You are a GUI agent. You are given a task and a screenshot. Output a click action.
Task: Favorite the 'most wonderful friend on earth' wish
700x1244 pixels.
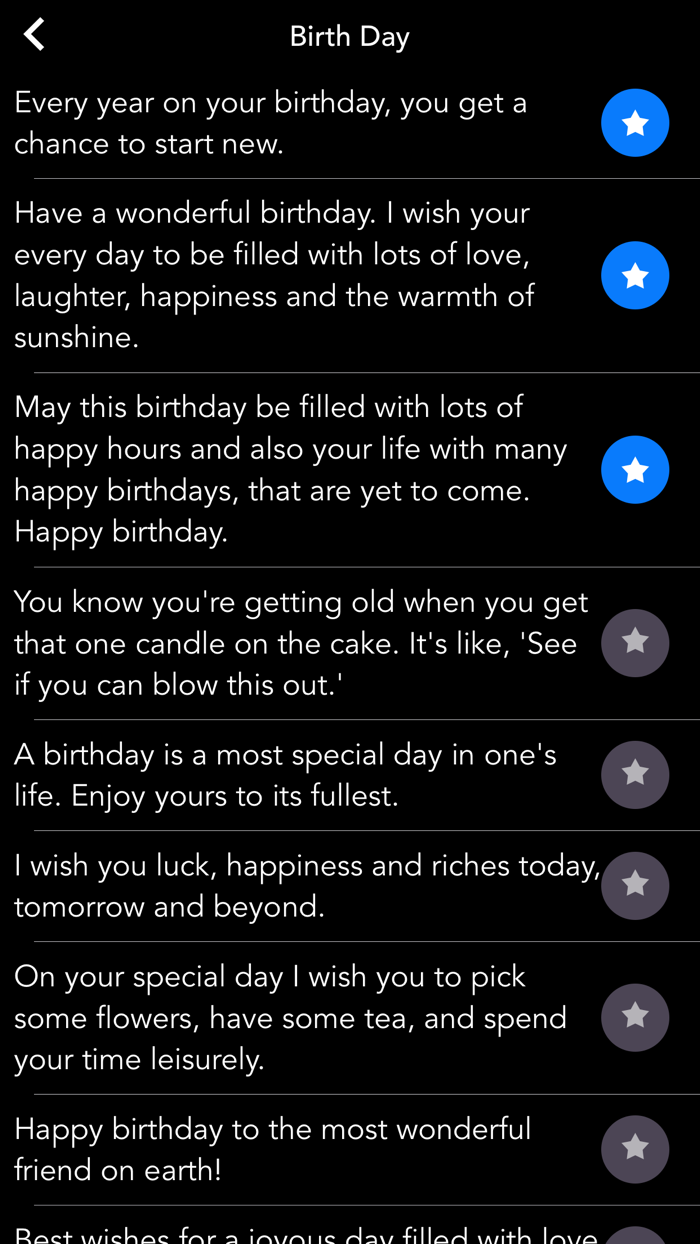click(634, 1149)
